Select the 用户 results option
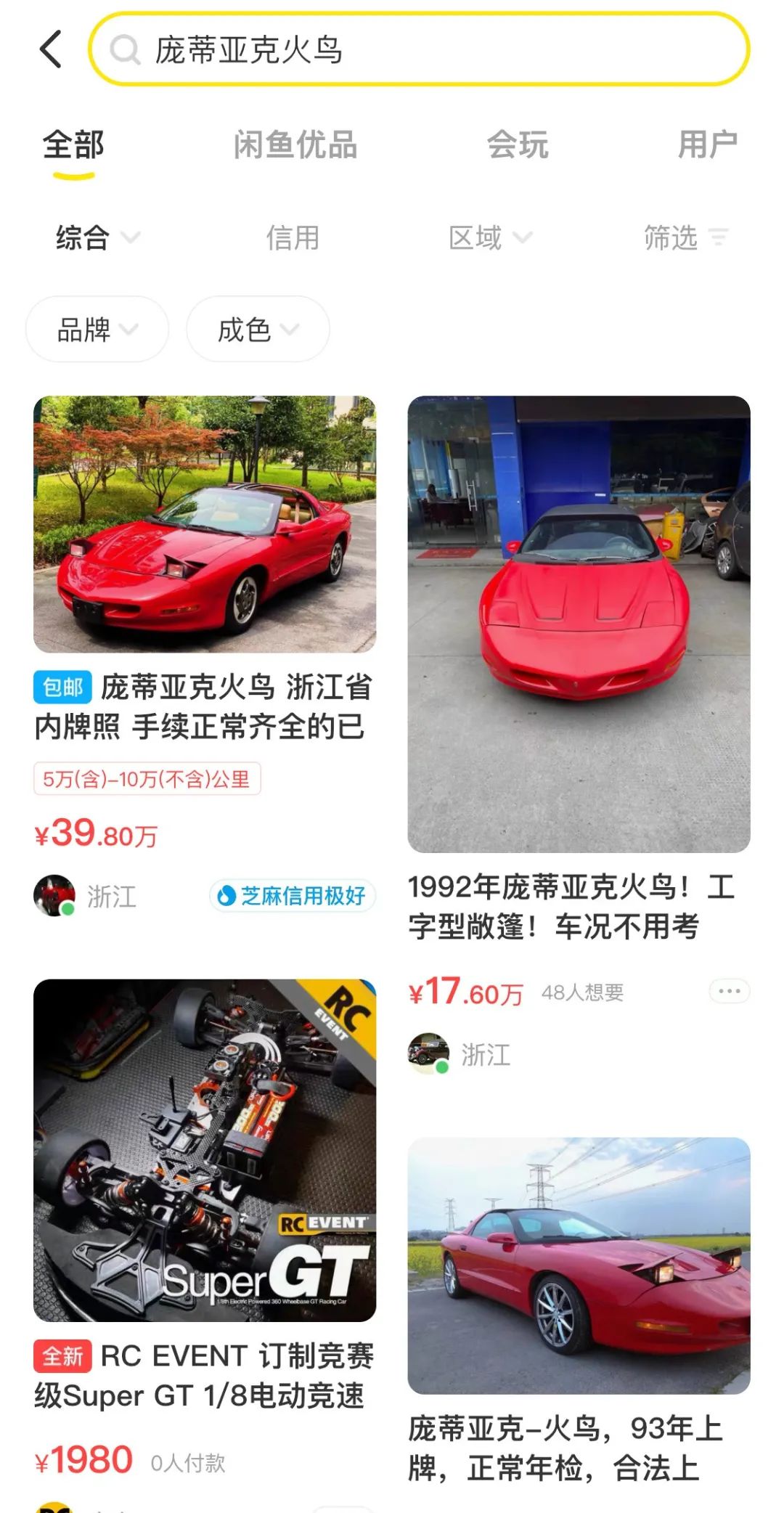Image resolution: width=784 pixels, height=1513 pixels. point(709,144)
